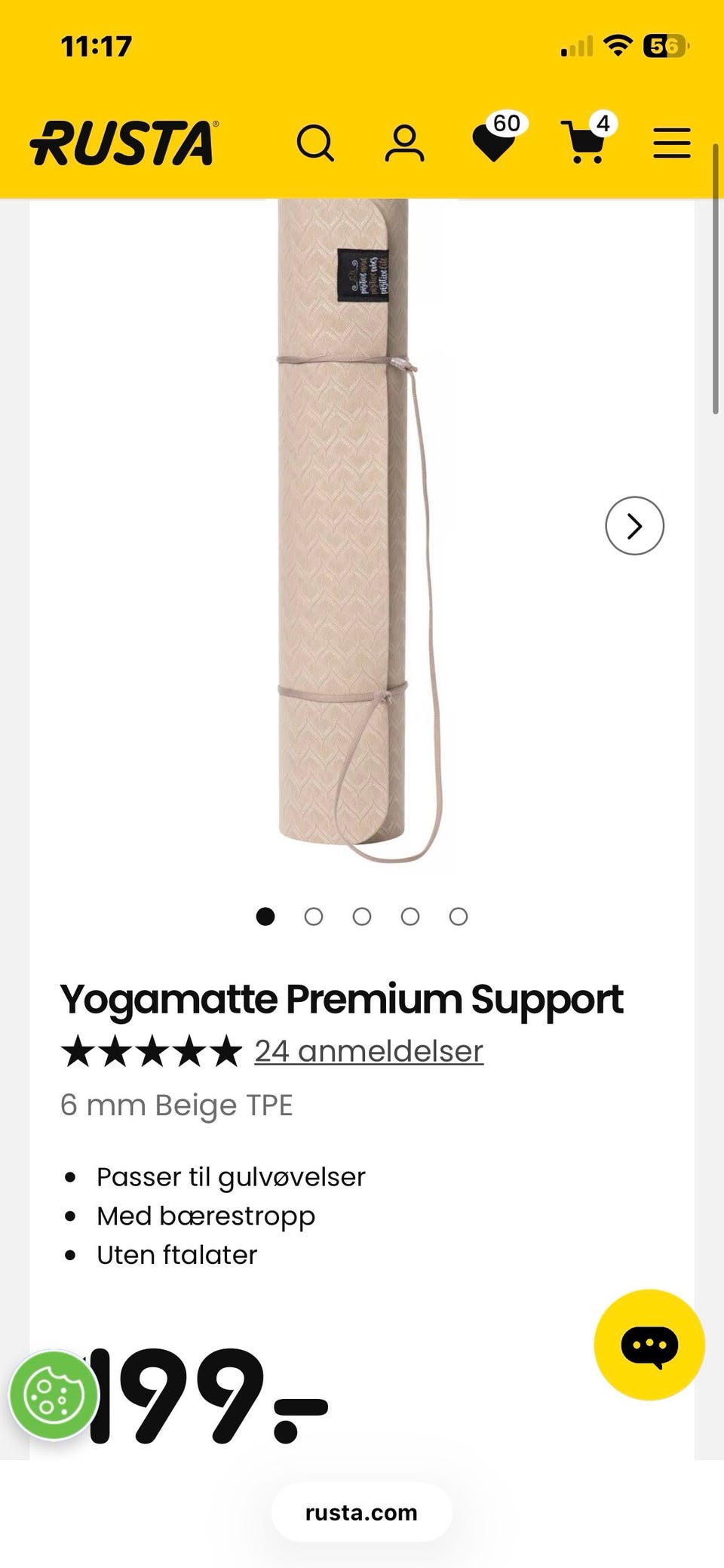Image resolution: width=724 pixels, height=1568 pixels.
Task: Select the fifth image carousel dot
Action: (459, 916)
